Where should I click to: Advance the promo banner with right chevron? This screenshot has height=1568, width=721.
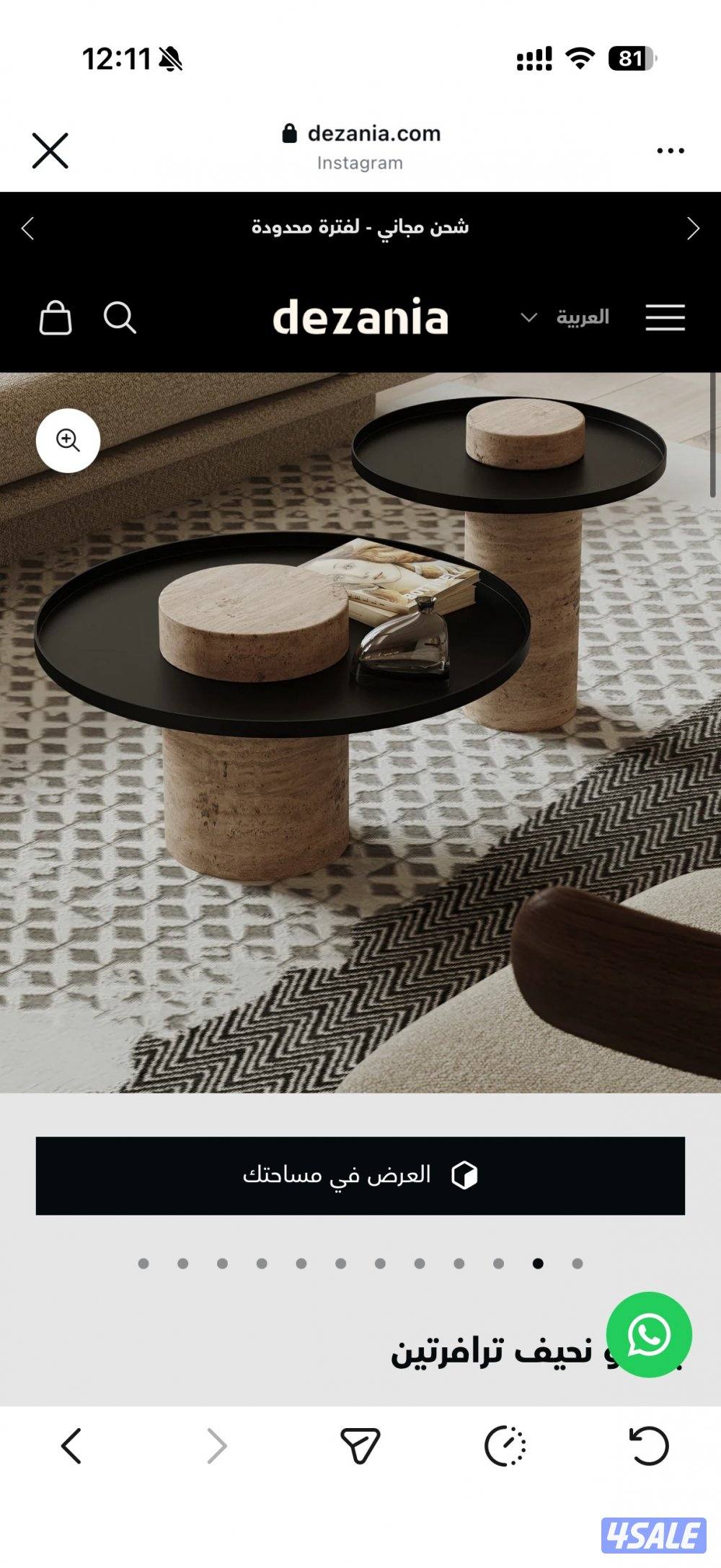[694, 227]
